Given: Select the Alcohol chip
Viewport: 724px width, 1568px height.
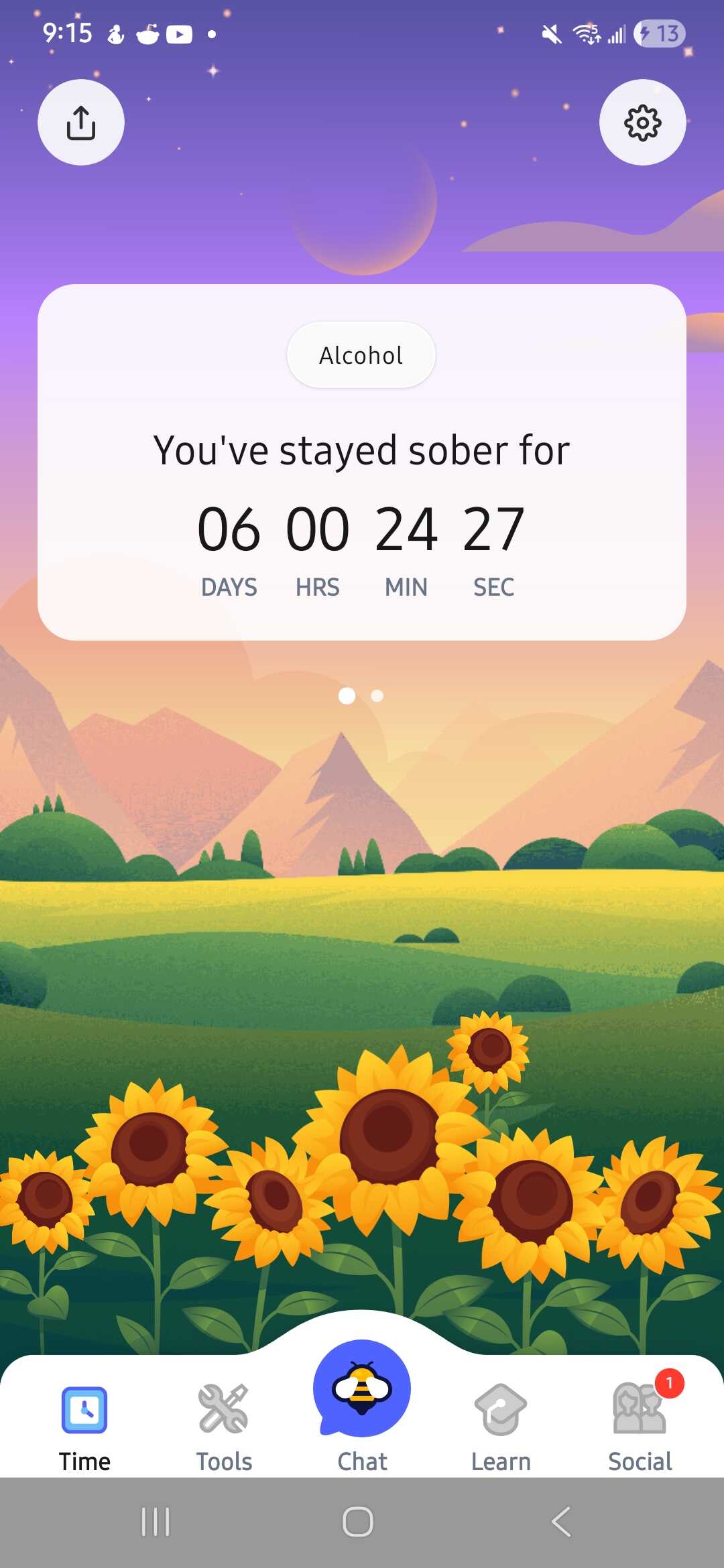Looking at the screenshot, I should [361, 355].
